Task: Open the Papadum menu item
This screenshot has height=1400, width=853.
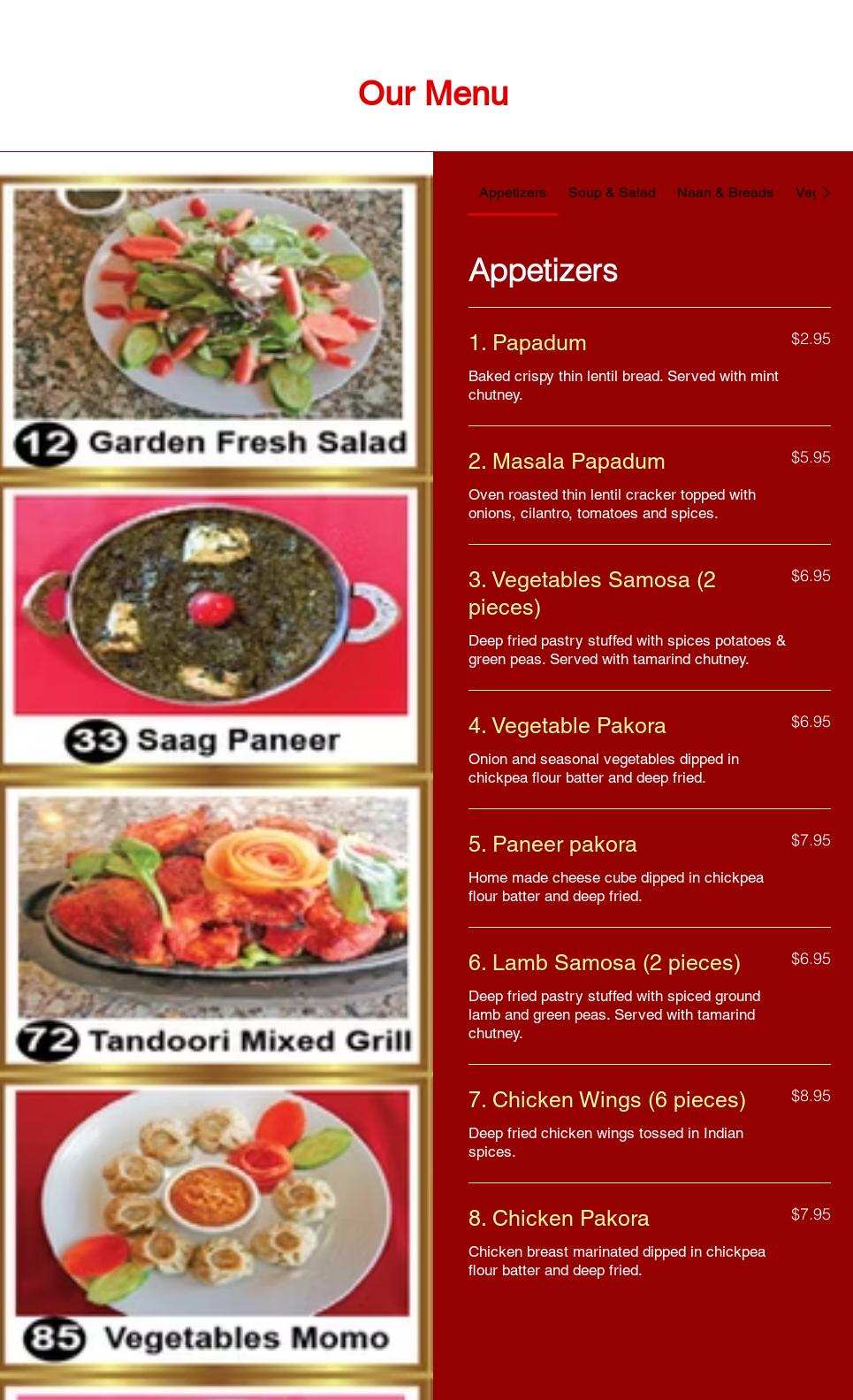Action: click(x=650, y=367)
